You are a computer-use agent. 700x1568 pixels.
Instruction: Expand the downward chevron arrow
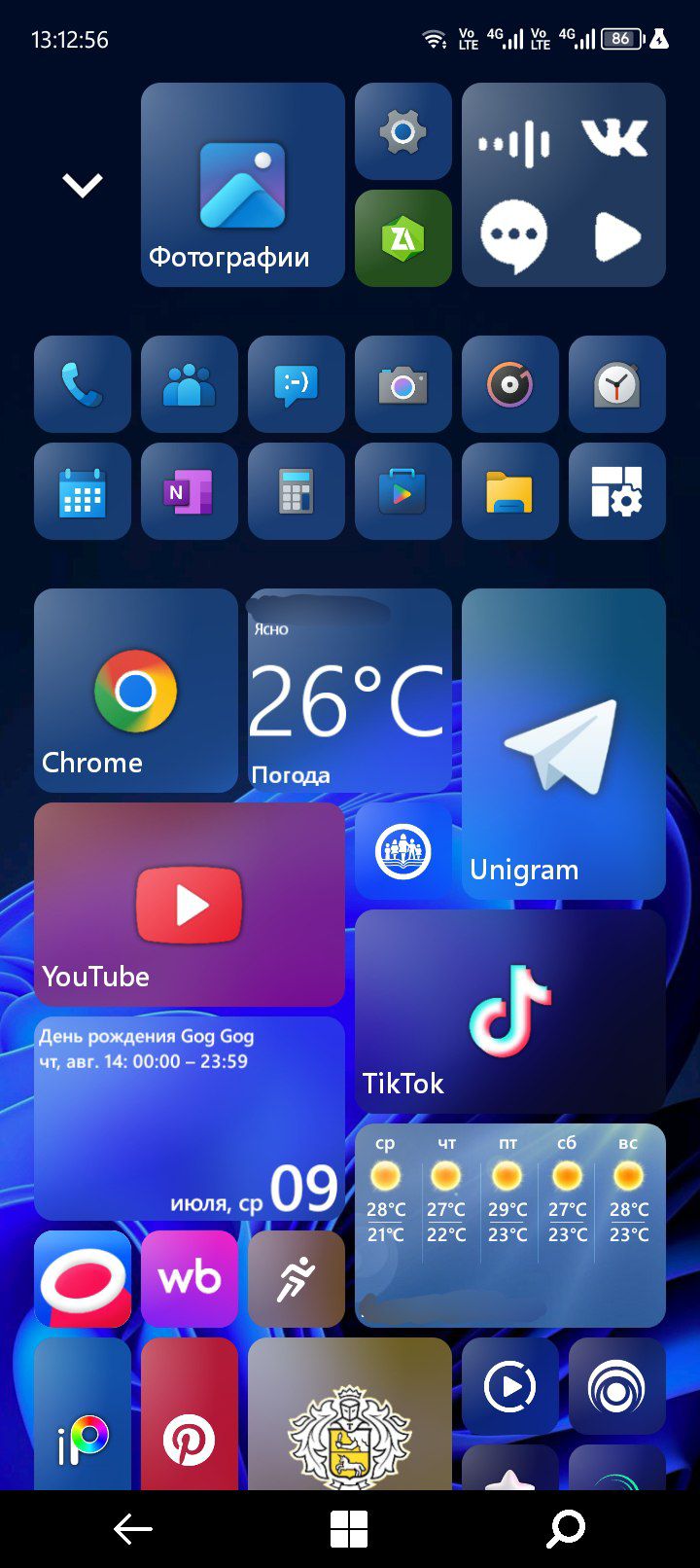pyautogui.click(x=83, y=185)
